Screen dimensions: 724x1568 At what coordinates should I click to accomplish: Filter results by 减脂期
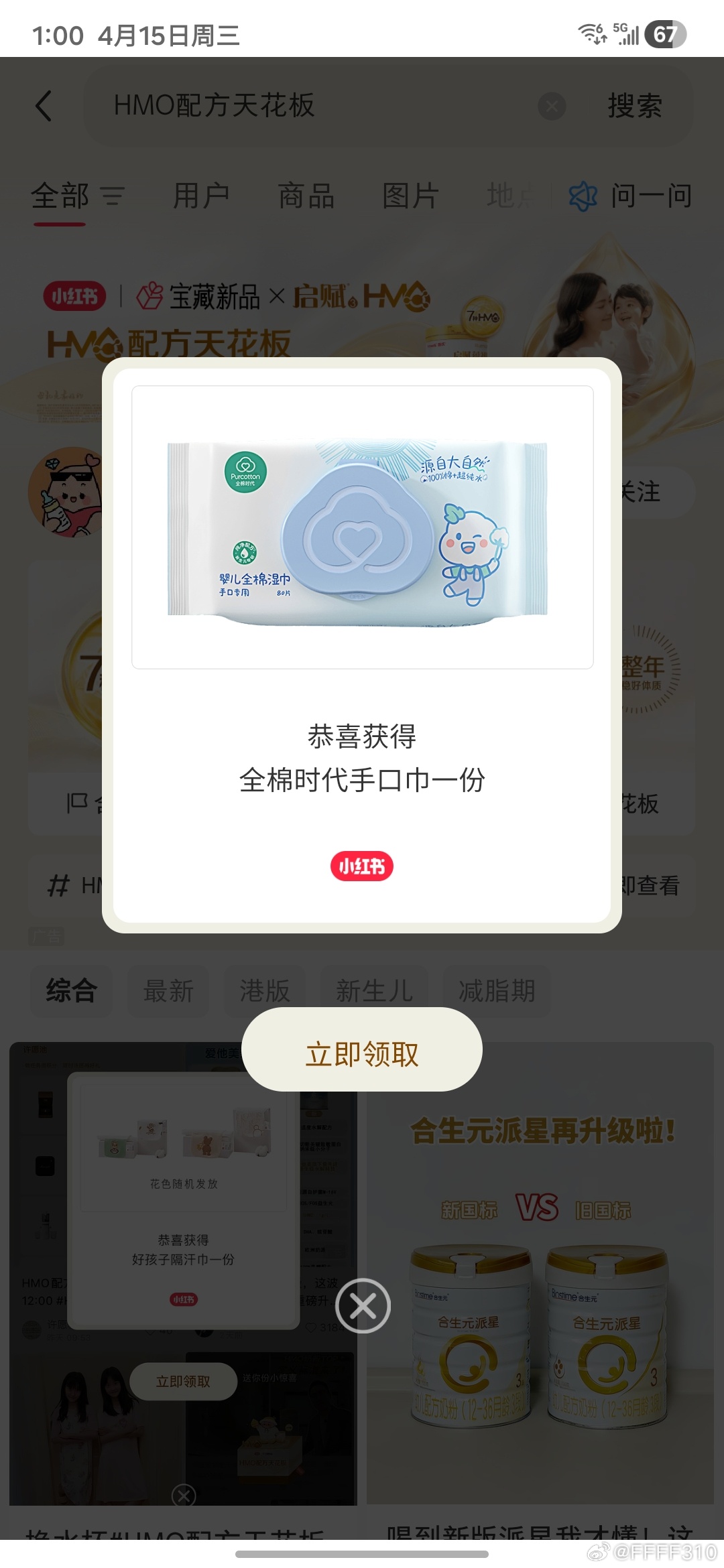497,991
